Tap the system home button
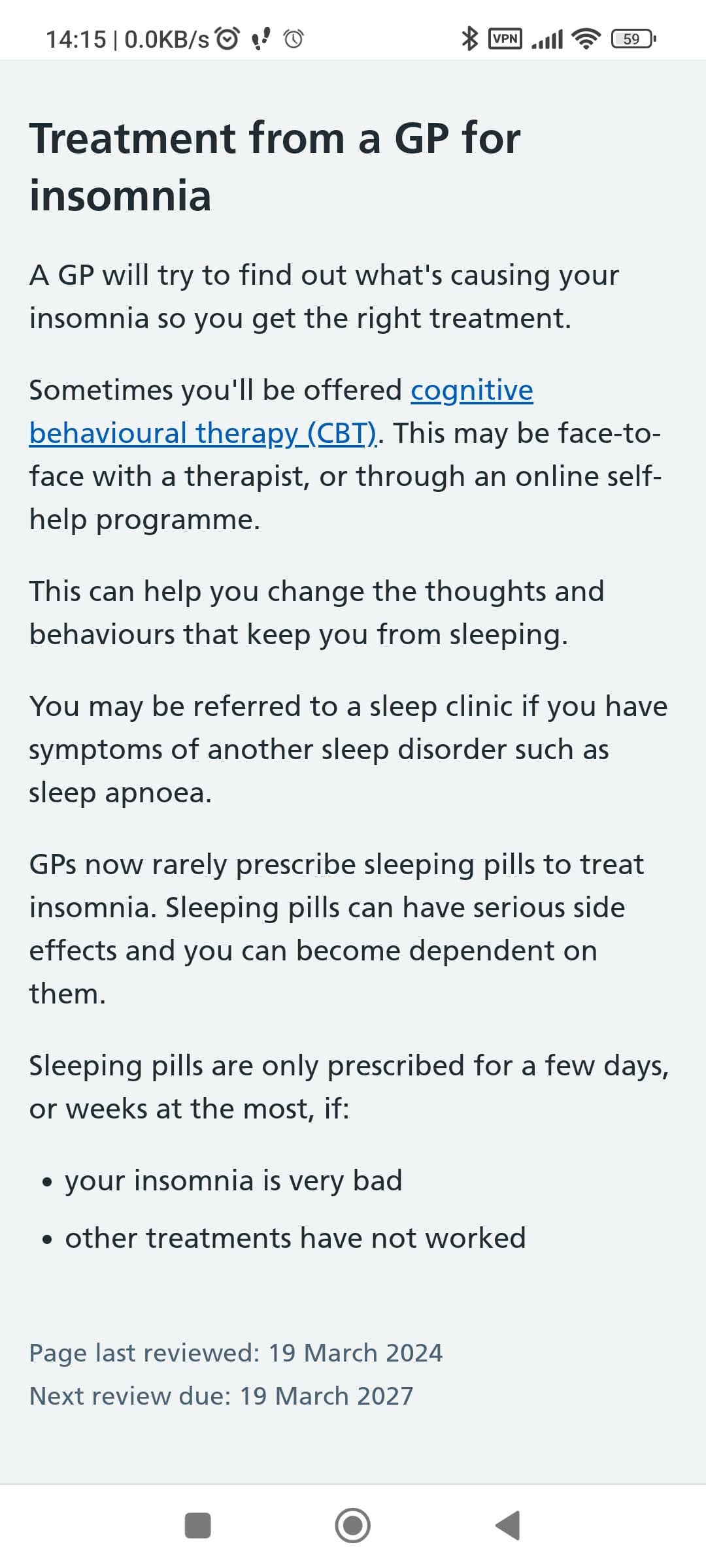 pyautogui.click(x=353, y=1526)
